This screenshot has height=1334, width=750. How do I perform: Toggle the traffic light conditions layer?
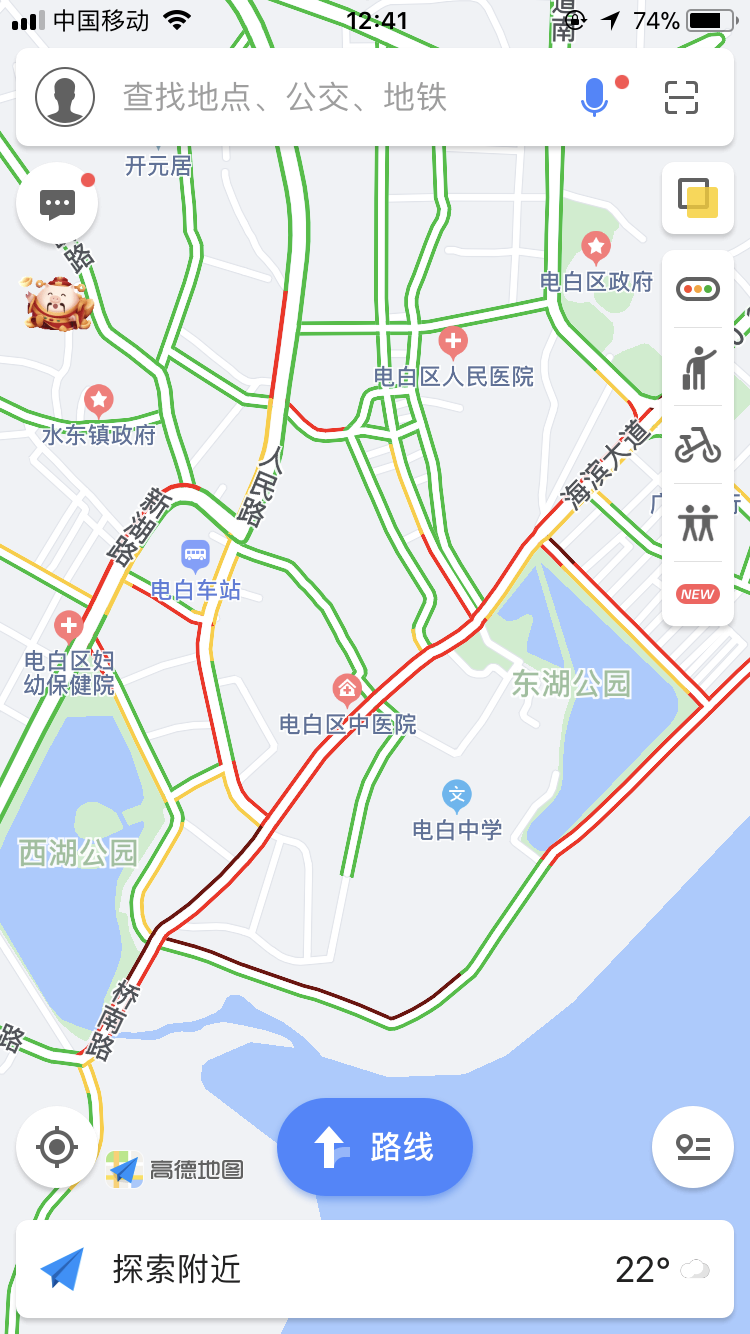pos(697,289)
